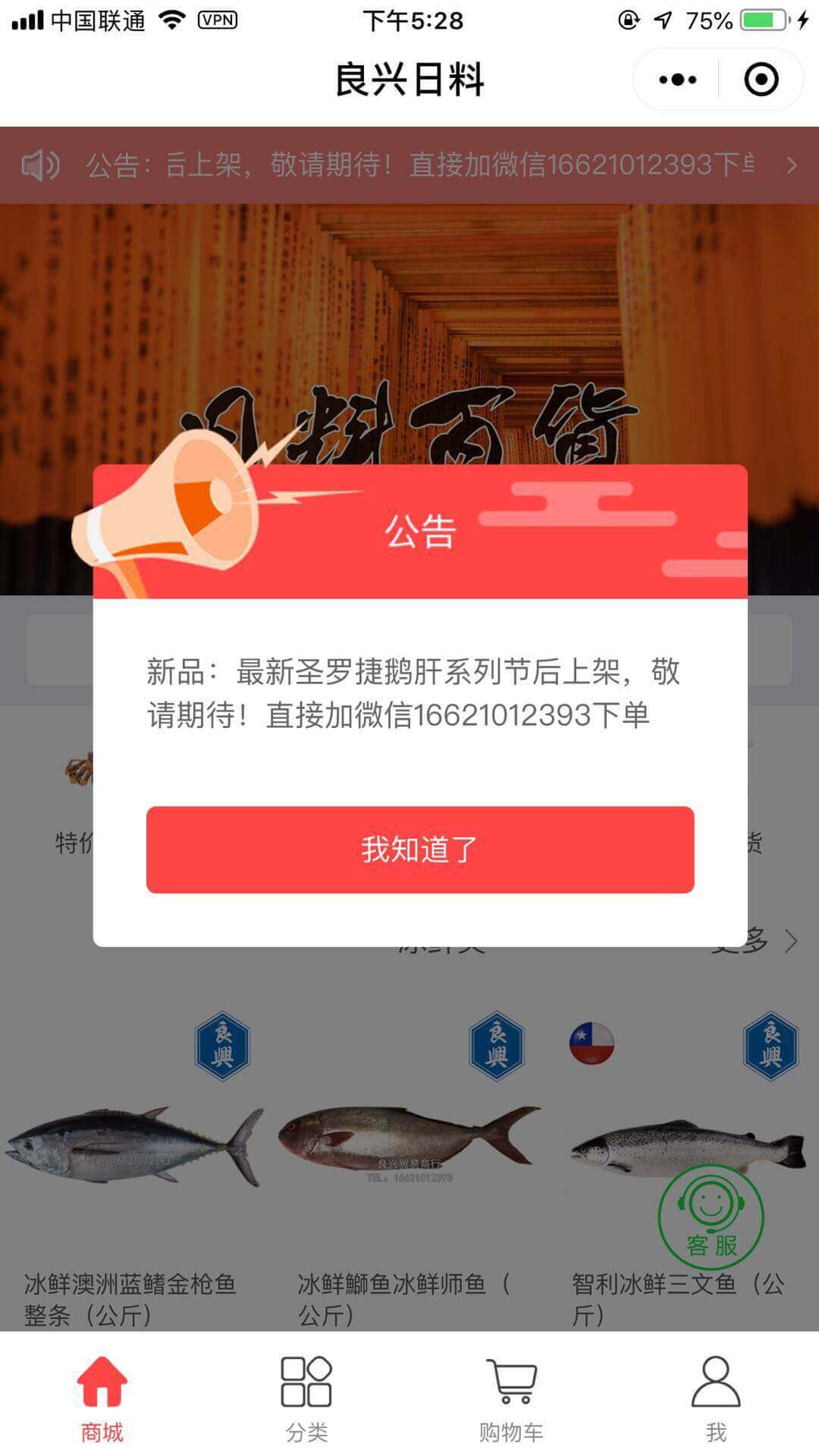
Task: Open the scrolling 公告 notice bar
Action: coord(409,165)
